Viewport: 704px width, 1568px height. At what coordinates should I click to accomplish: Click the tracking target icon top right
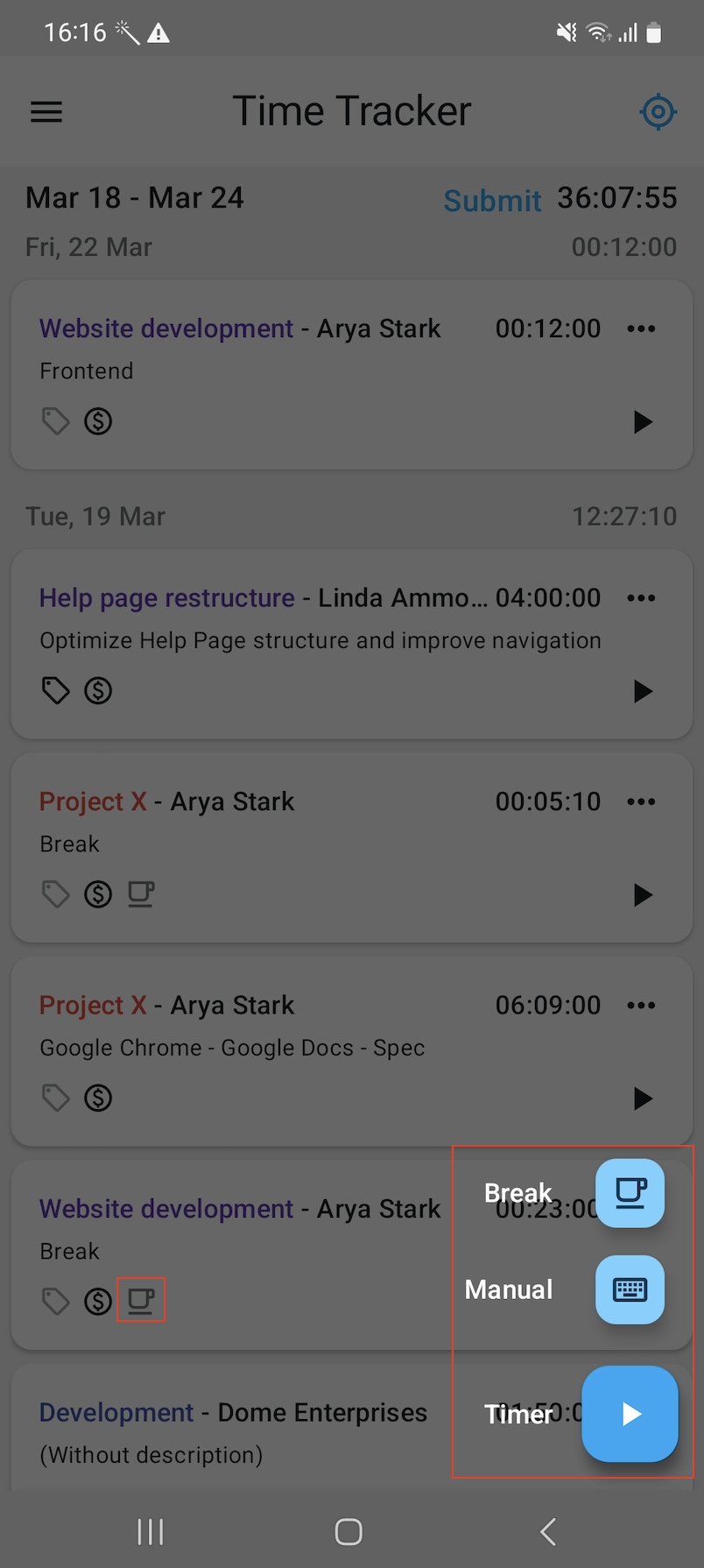[658, 111]
